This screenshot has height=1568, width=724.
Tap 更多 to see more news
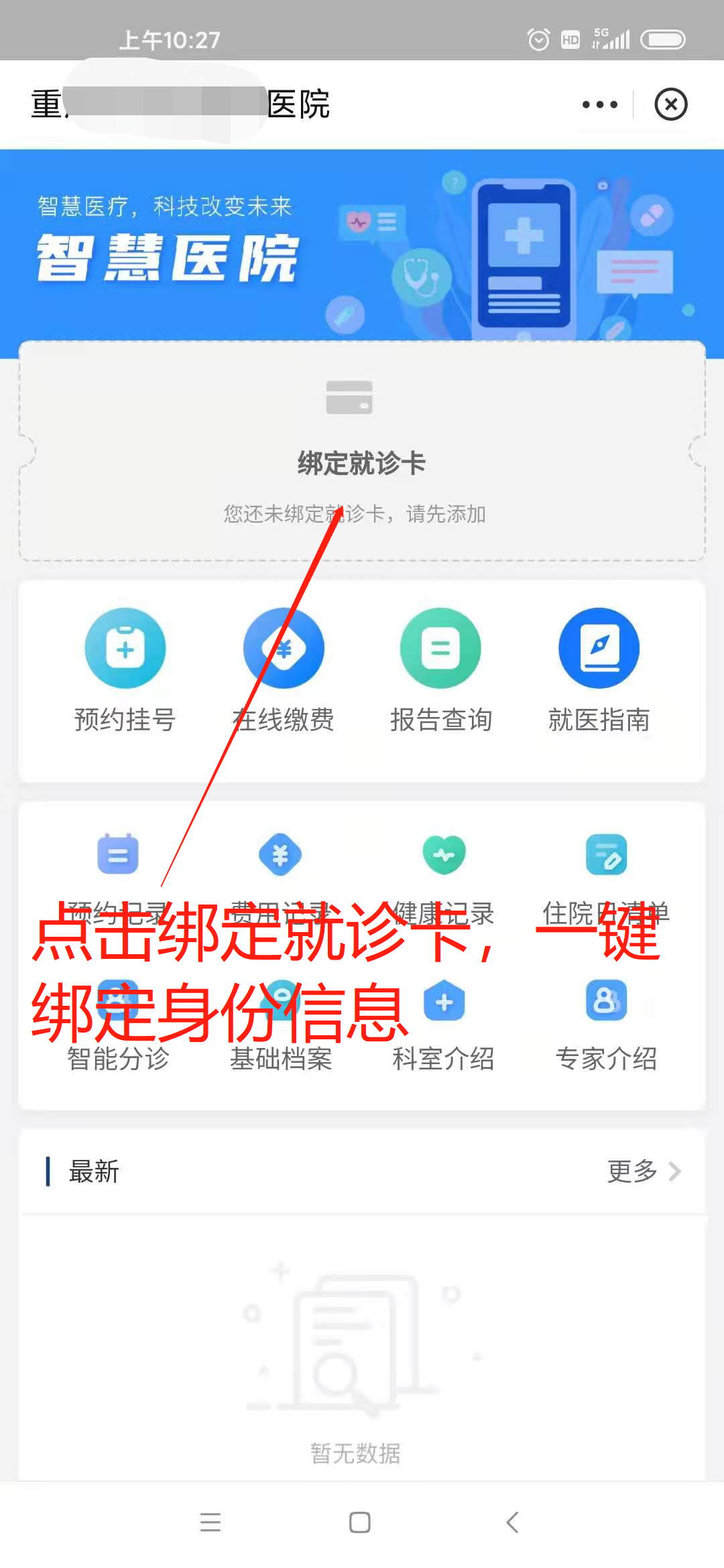642,1171
